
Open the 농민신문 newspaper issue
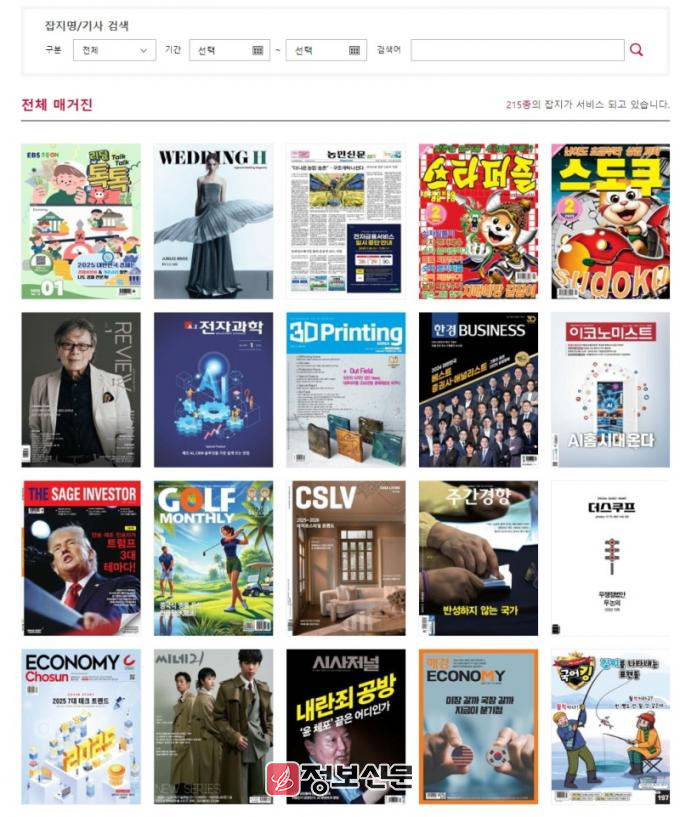pyautogui.click(x=345, y=221)
